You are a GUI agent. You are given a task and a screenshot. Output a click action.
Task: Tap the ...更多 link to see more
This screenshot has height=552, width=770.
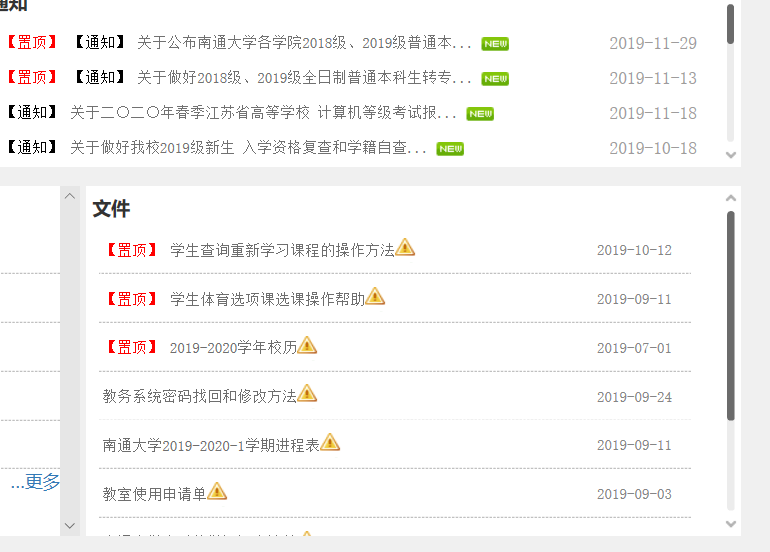coord(36,483)
